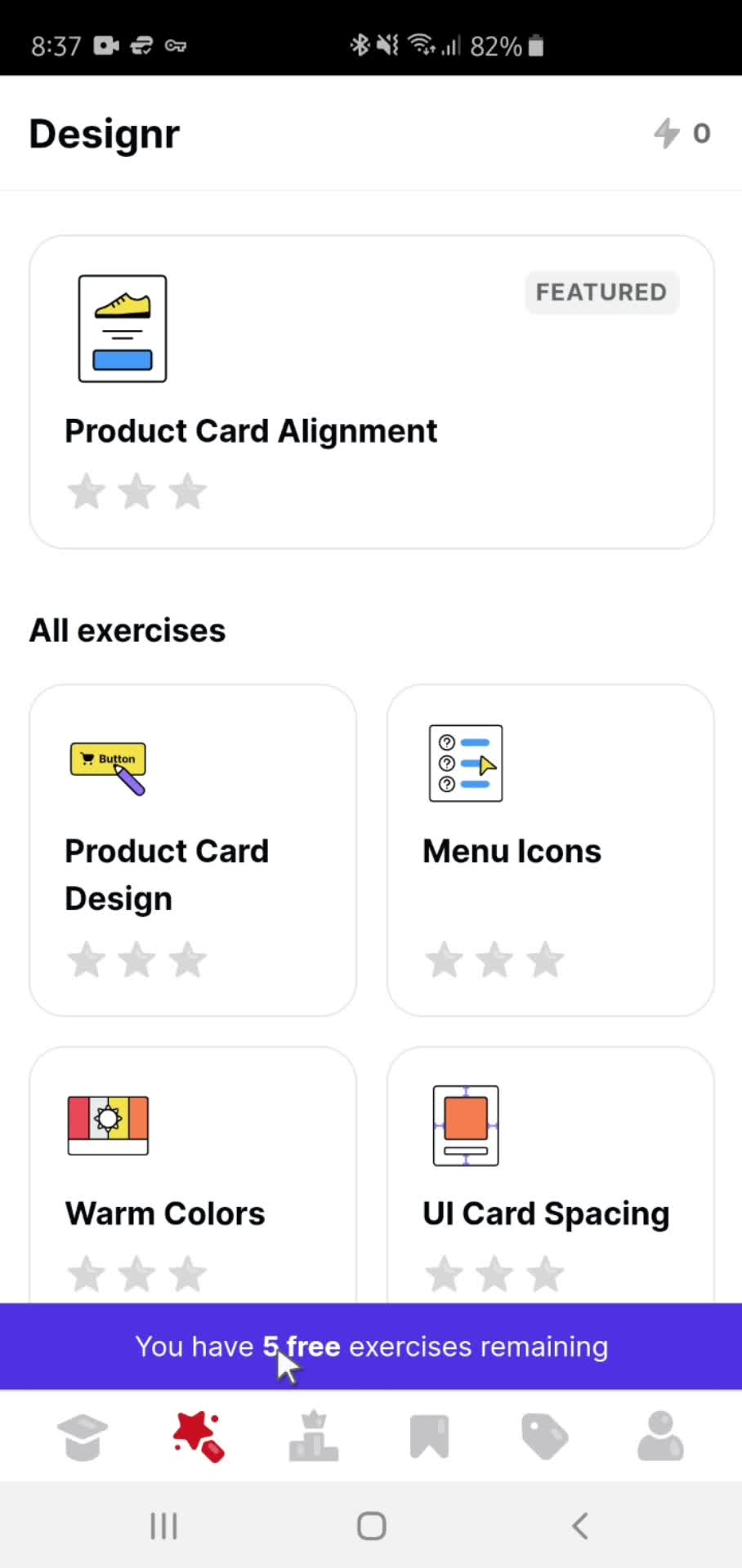Tap the free exercises remaining banner
The height and width of the screenshot is (1568, 742).
click(372, 1346)
